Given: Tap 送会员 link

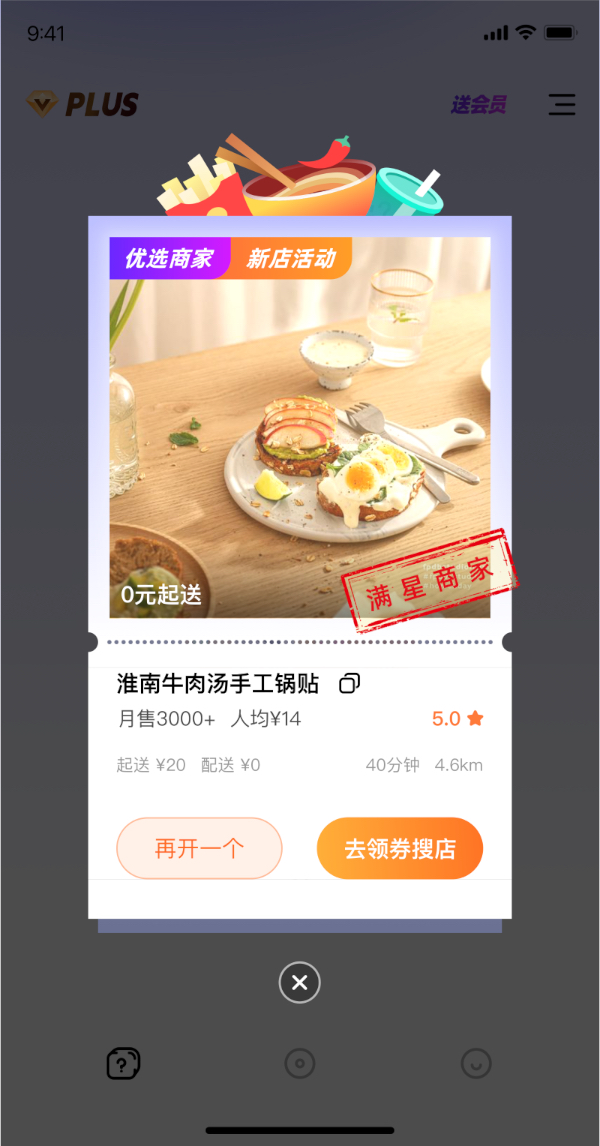Looking at the screenshot, I should (x=479, y=104).
